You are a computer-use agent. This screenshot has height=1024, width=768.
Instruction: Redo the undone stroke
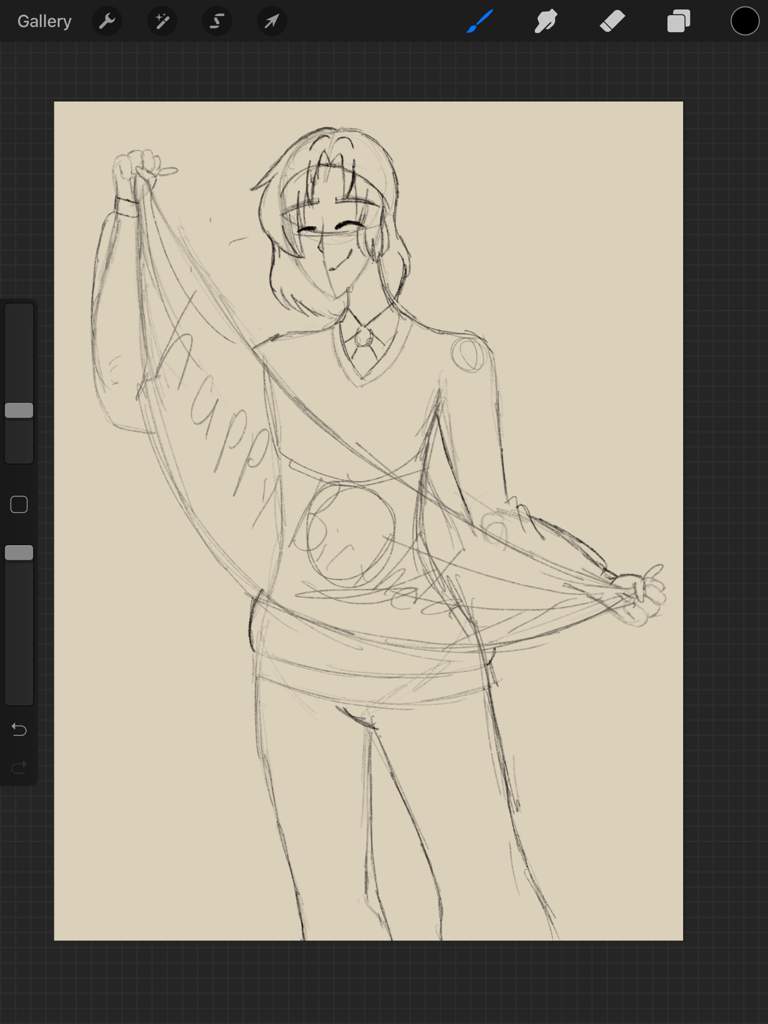19,768
